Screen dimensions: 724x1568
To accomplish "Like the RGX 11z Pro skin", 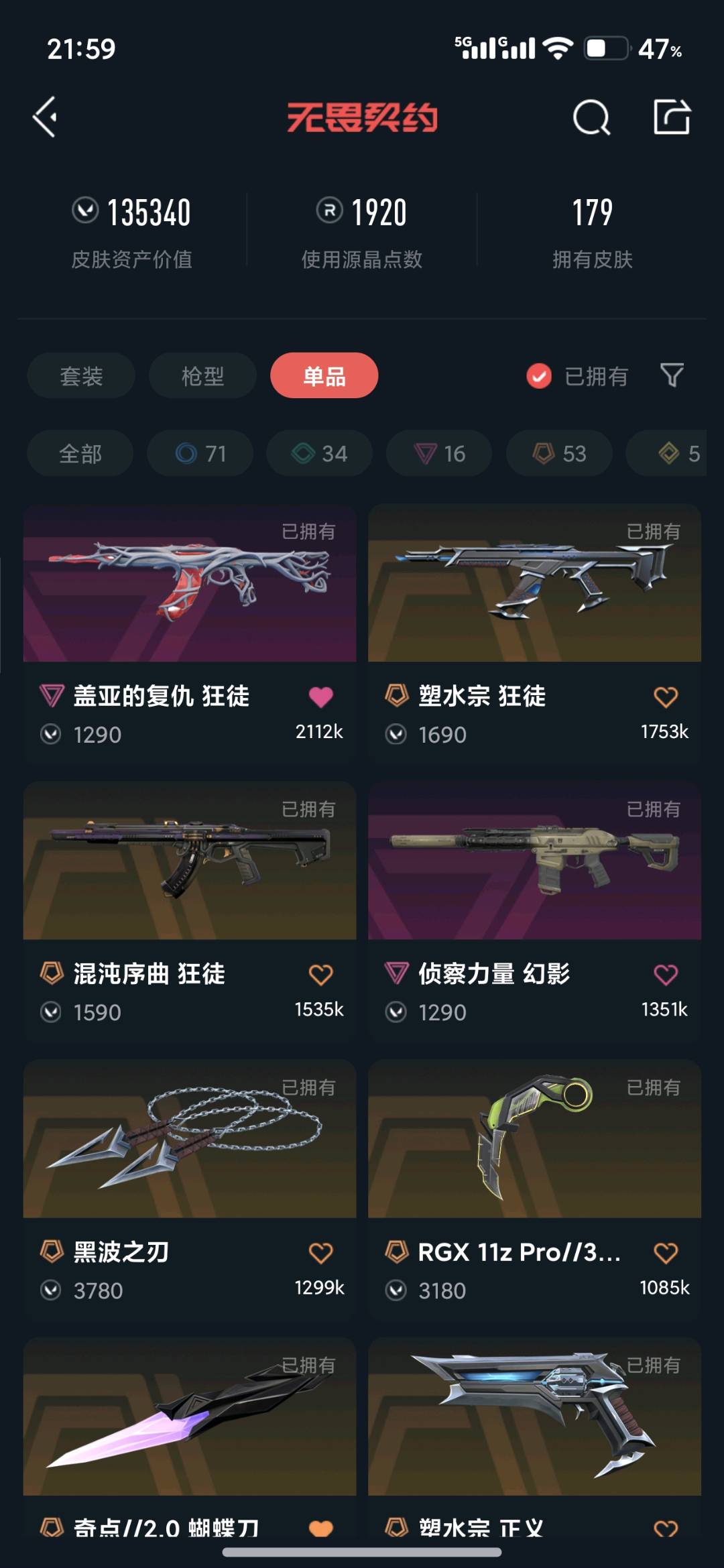I will point(666,1253).
